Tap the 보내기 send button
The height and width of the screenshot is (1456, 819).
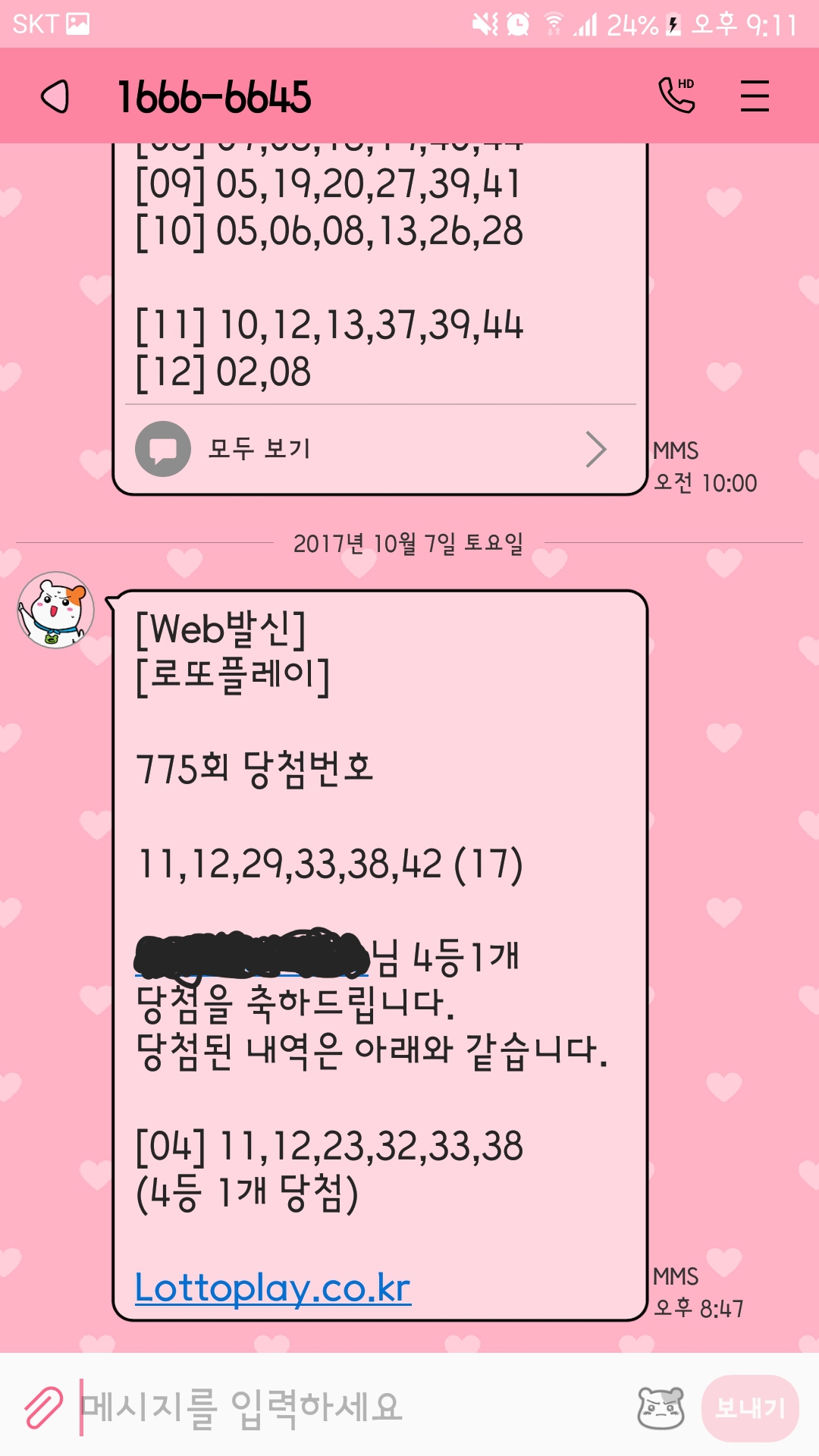(750, 1408)
